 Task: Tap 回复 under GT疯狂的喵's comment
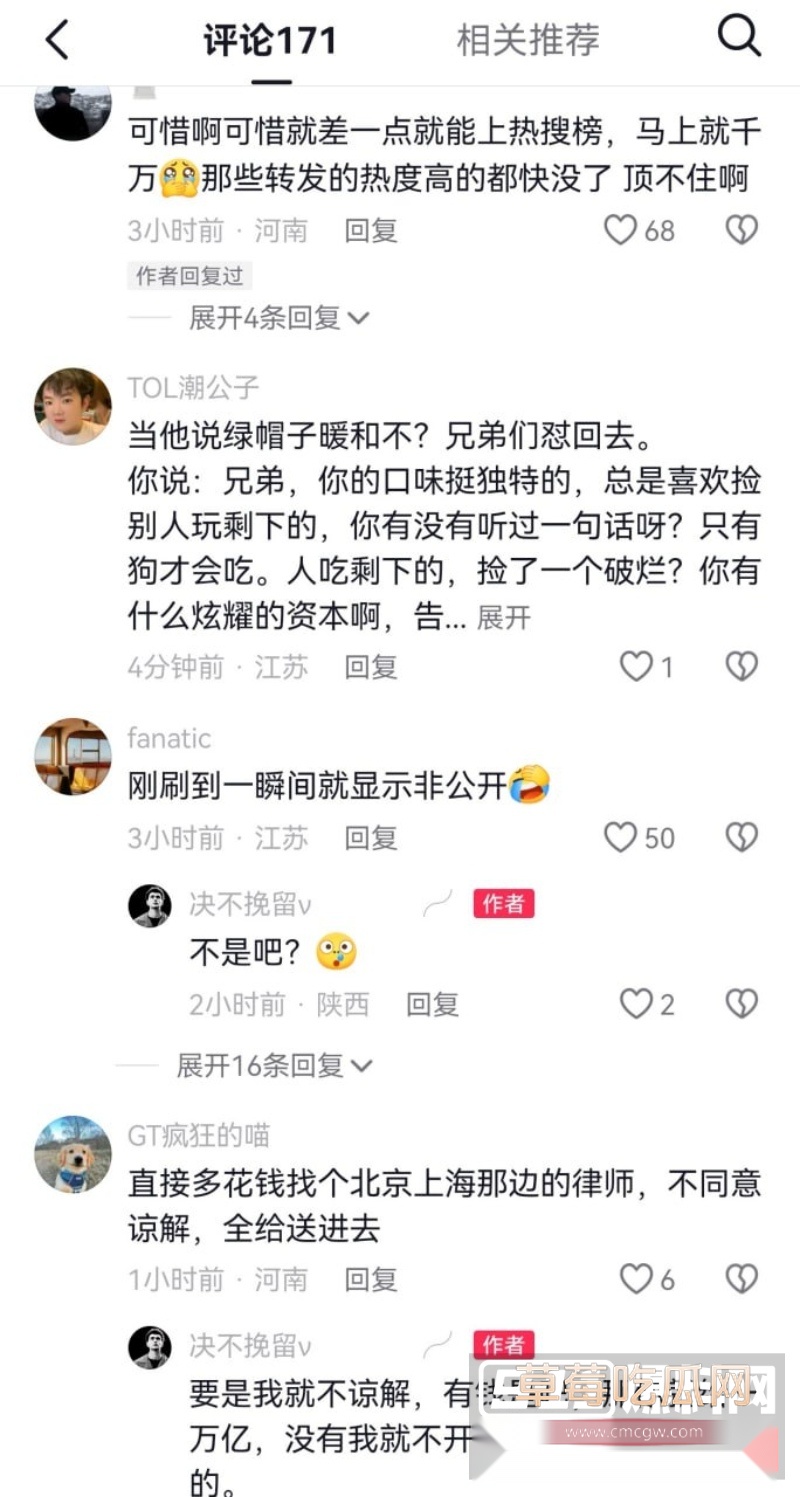click(x=370, y=1279)
